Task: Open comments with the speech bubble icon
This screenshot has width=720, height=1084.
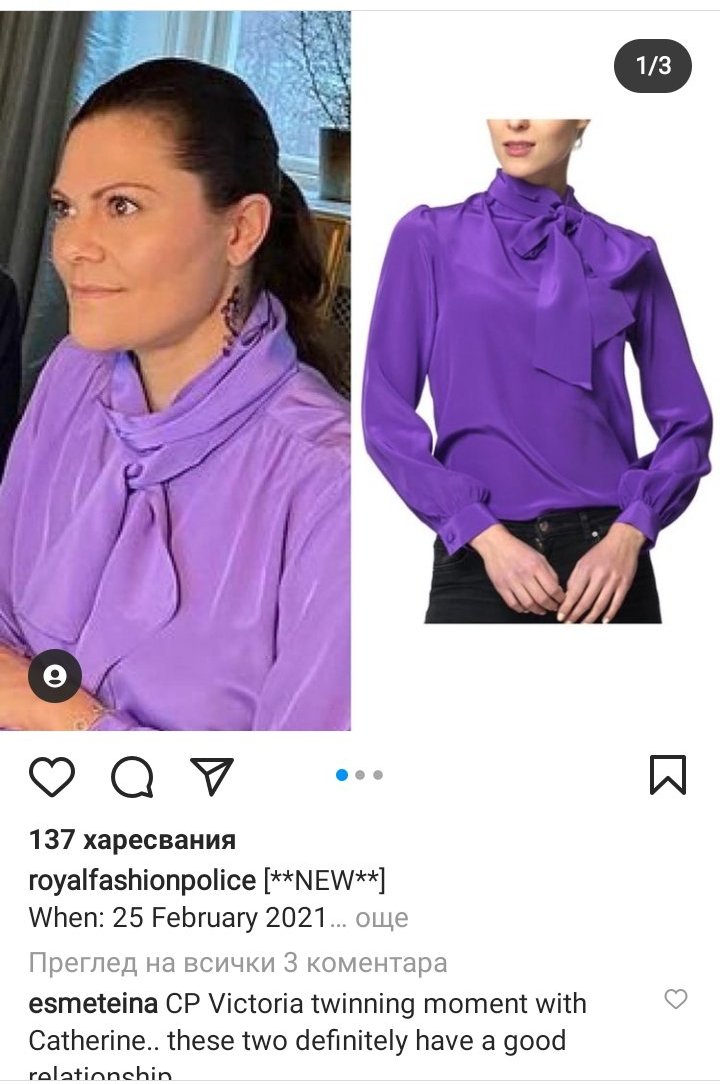Action: (x=131, y=775)
